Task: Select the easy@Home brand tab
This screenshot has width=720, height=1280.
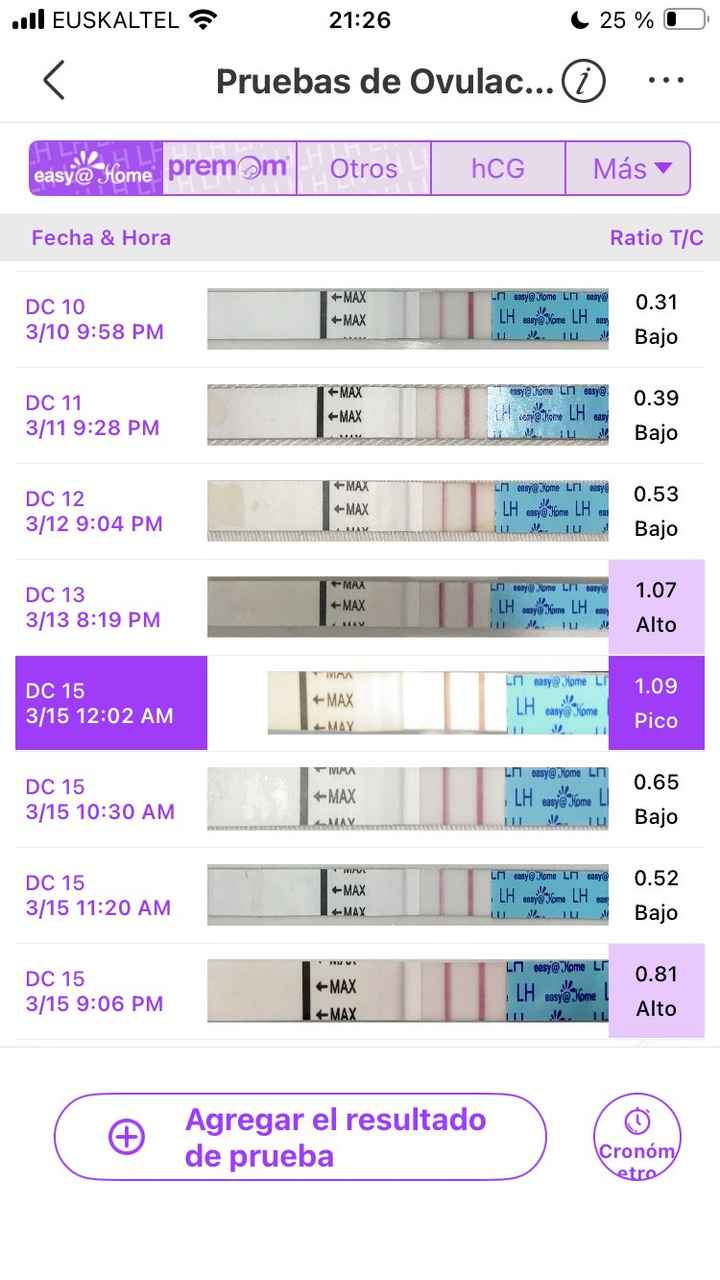Action: click(96, 168)
